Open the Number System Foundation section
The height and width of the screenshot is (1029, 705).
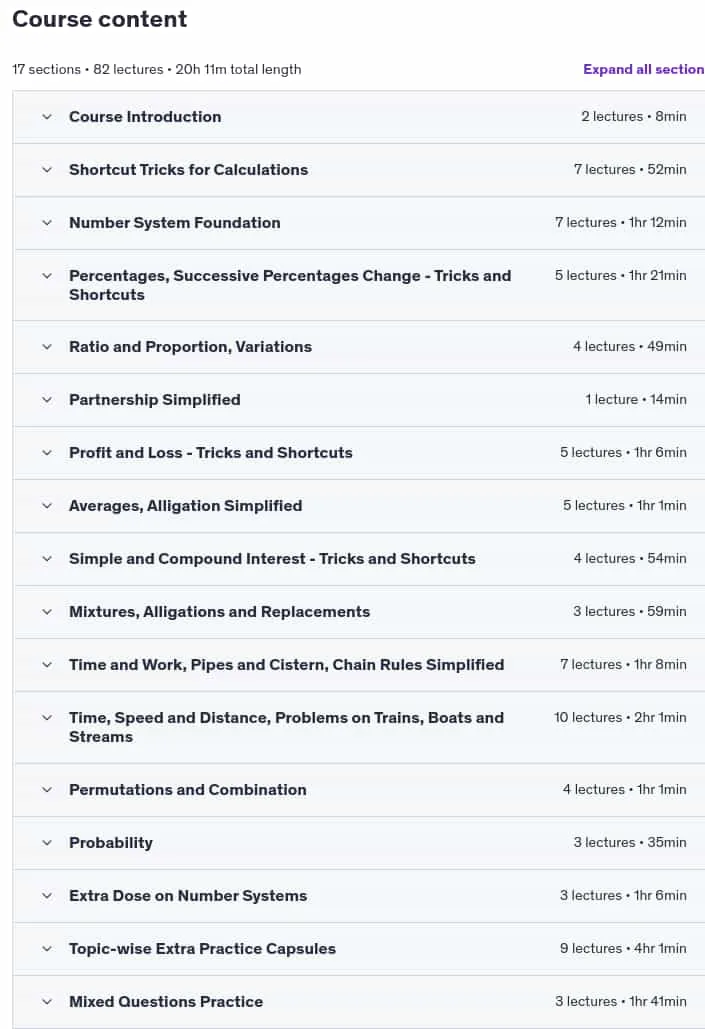click(x=358, y=223)
